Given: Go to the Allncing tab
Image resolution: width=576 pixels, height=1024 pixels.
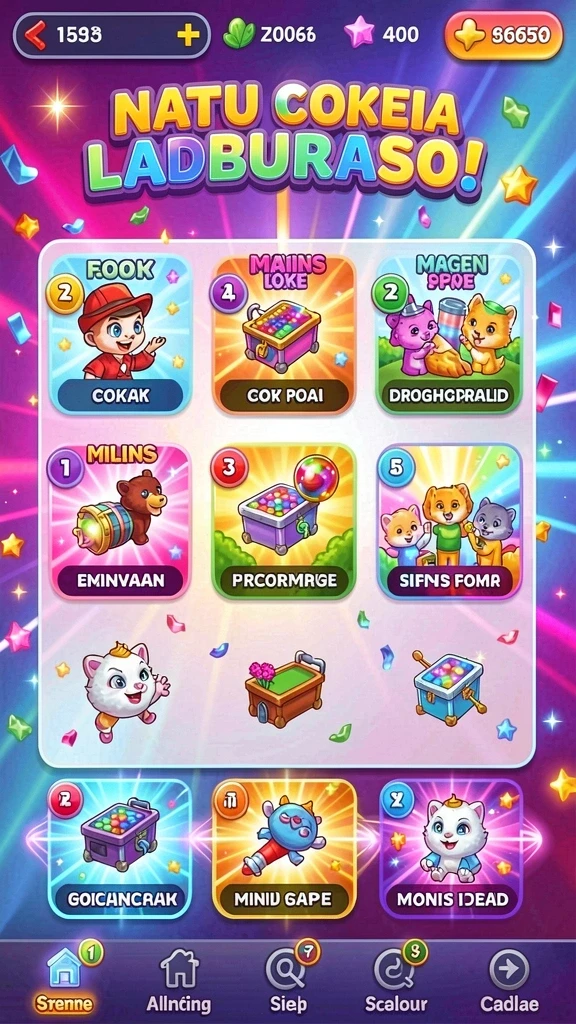Looking at the screenshot, I should pyautogui.click(x=179, y=980).
